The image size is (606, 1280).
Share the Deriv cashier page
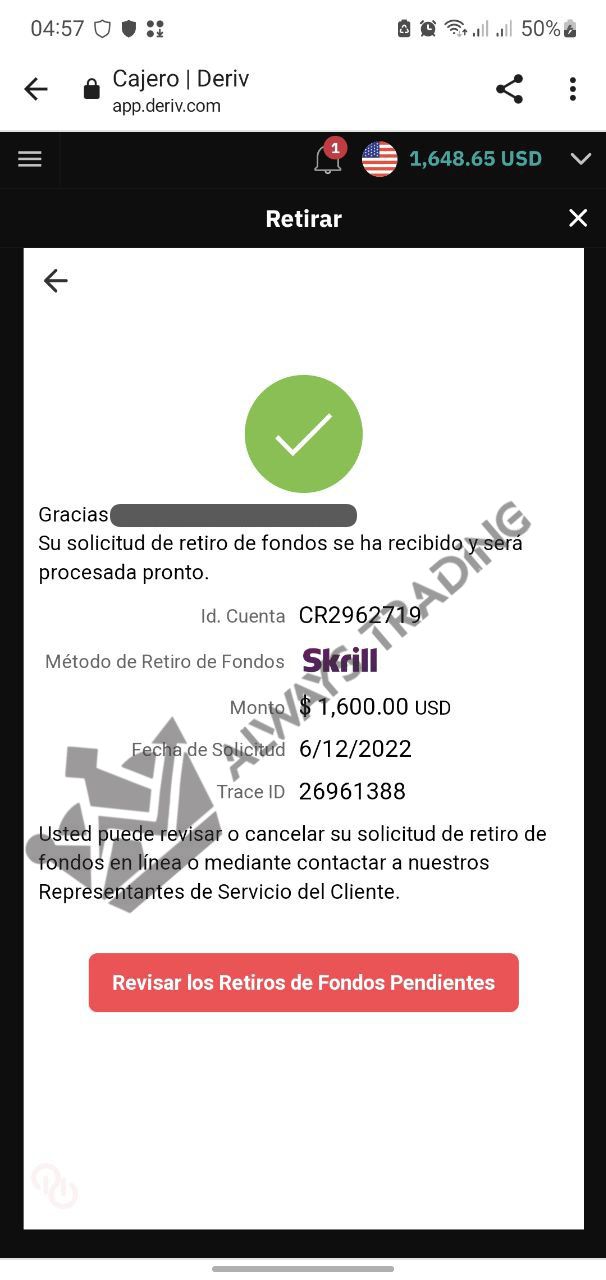click(509, 89)
